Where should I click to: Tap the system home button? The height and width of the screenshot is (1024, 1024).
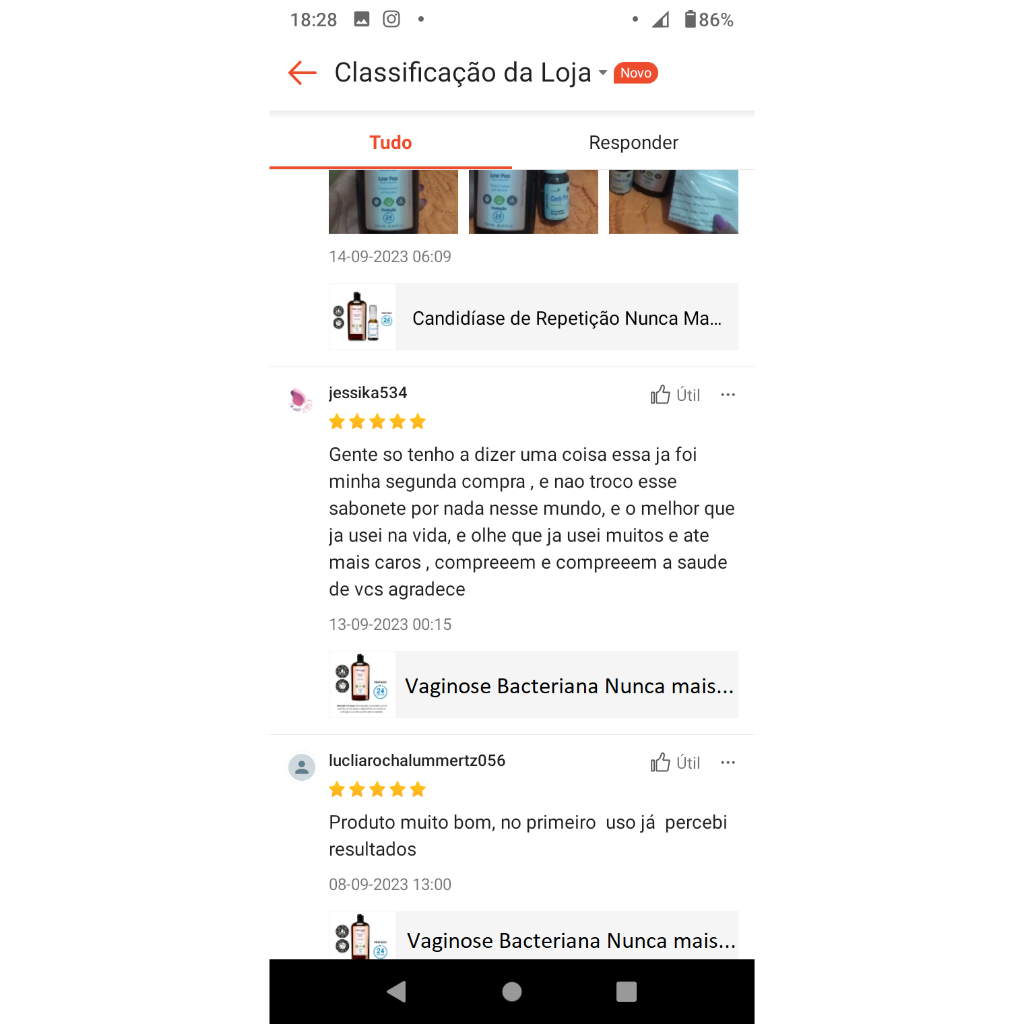pos(512,991)
